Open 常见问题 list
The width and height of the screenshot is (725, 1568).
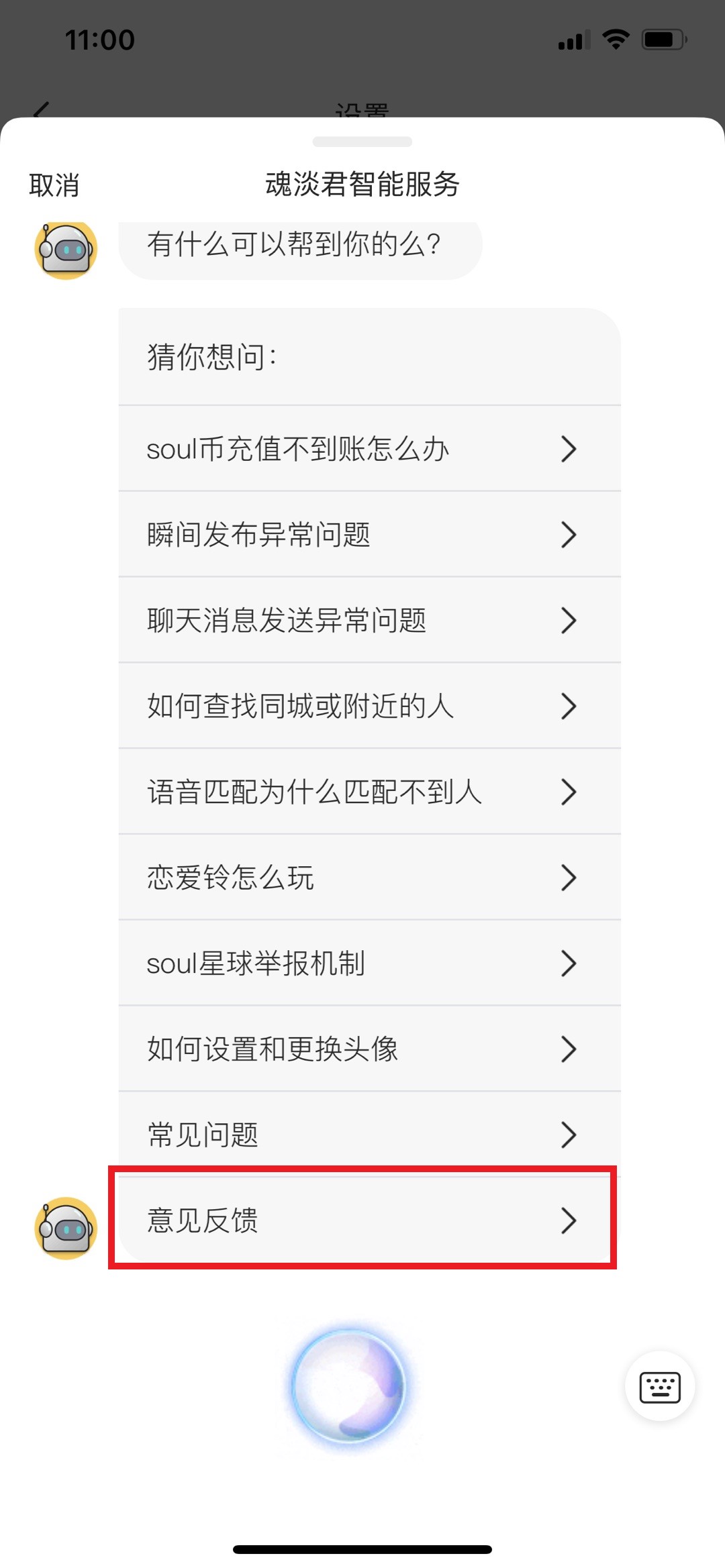369,1135
